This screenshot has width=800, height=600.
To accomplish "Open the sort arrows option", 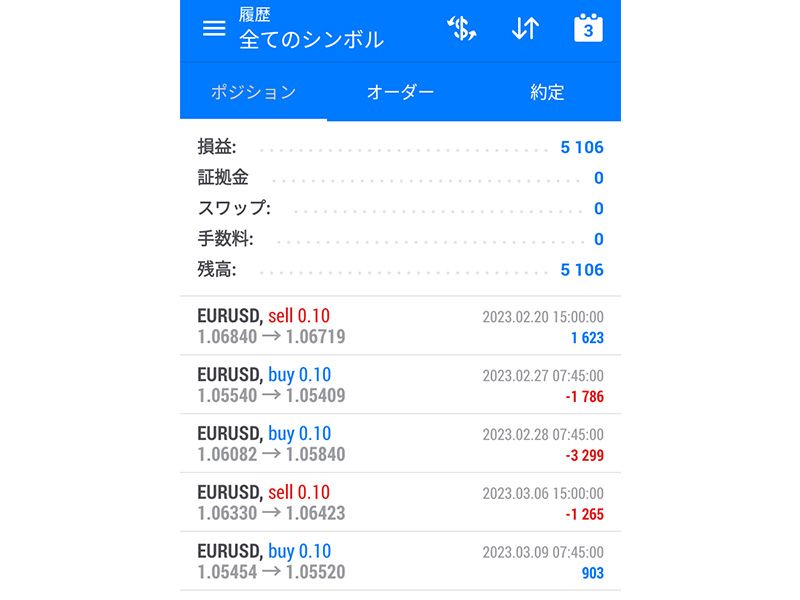I will click(x=525, y=28).
